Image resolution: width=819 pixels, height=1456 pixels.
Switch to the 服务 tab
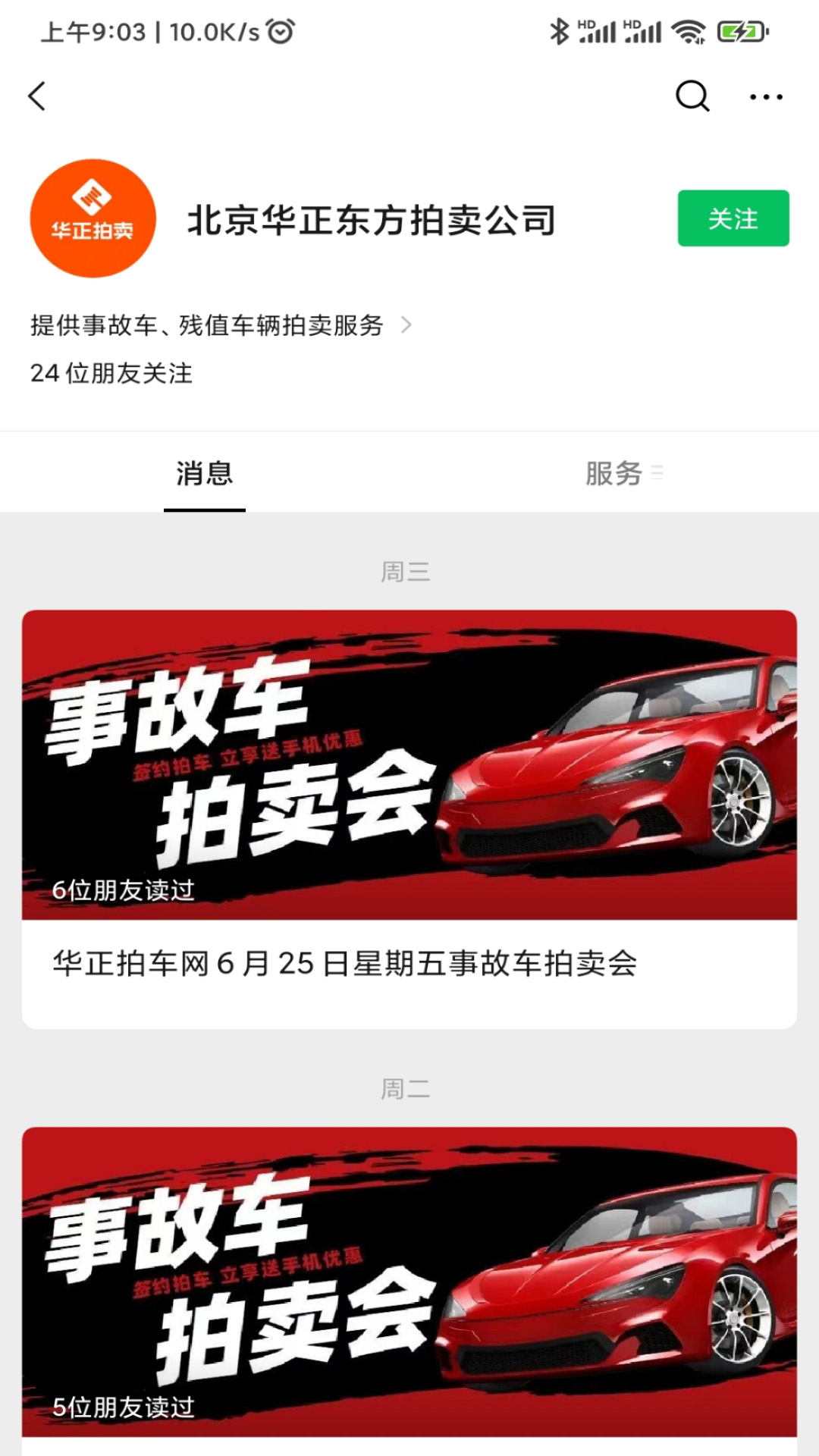coord(614,474)
